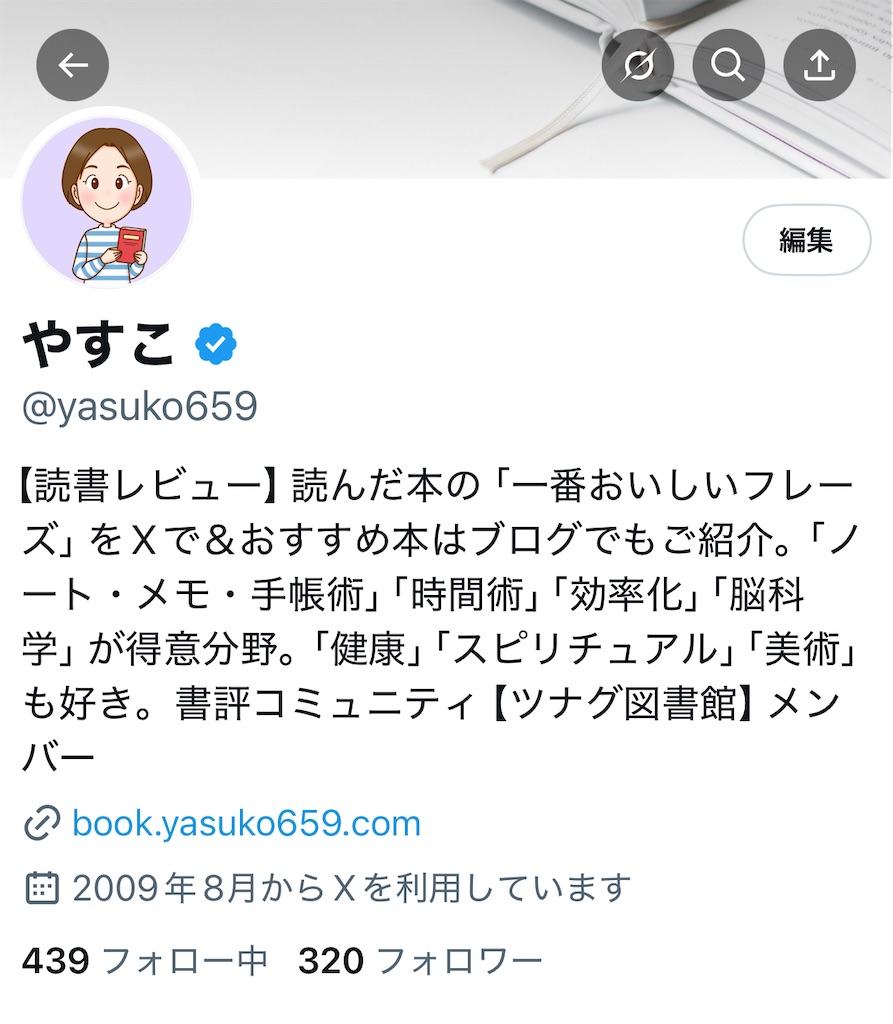
Task: Open the 439 フォロー中 list
Action: click(x=144, y=961)
